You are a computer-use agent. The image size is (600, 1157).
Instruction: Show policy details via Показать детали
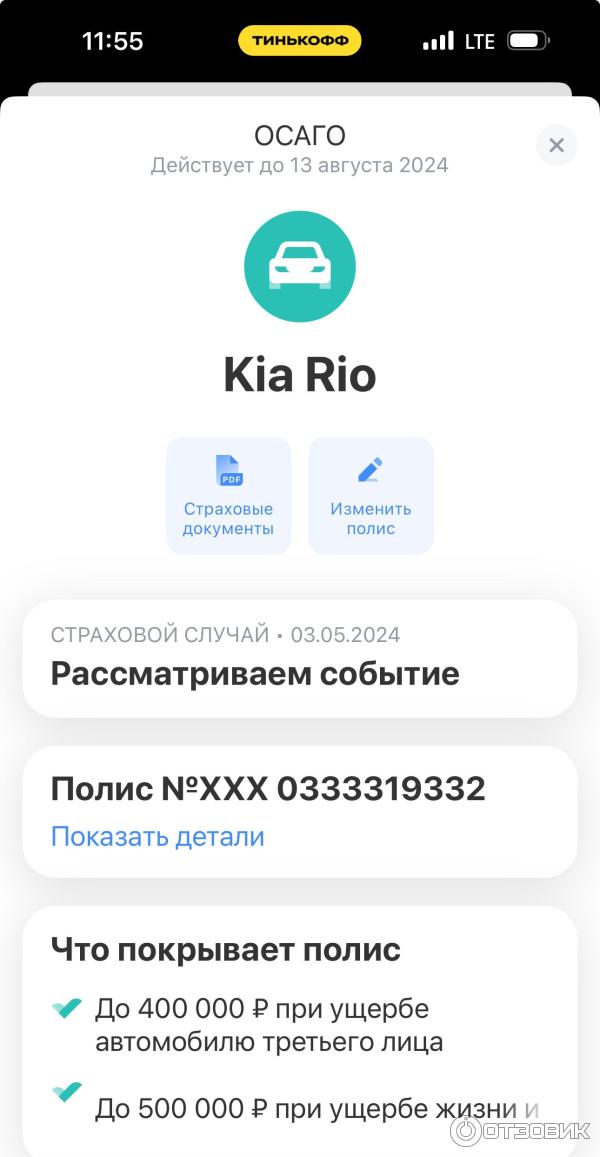pos(158,837)
